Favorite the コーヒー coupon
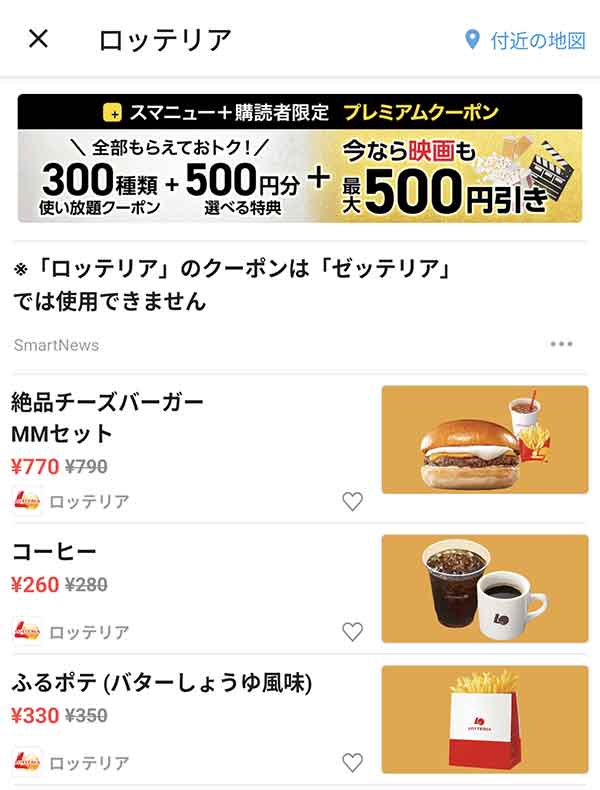600x790 pixels. click(352, 632)
